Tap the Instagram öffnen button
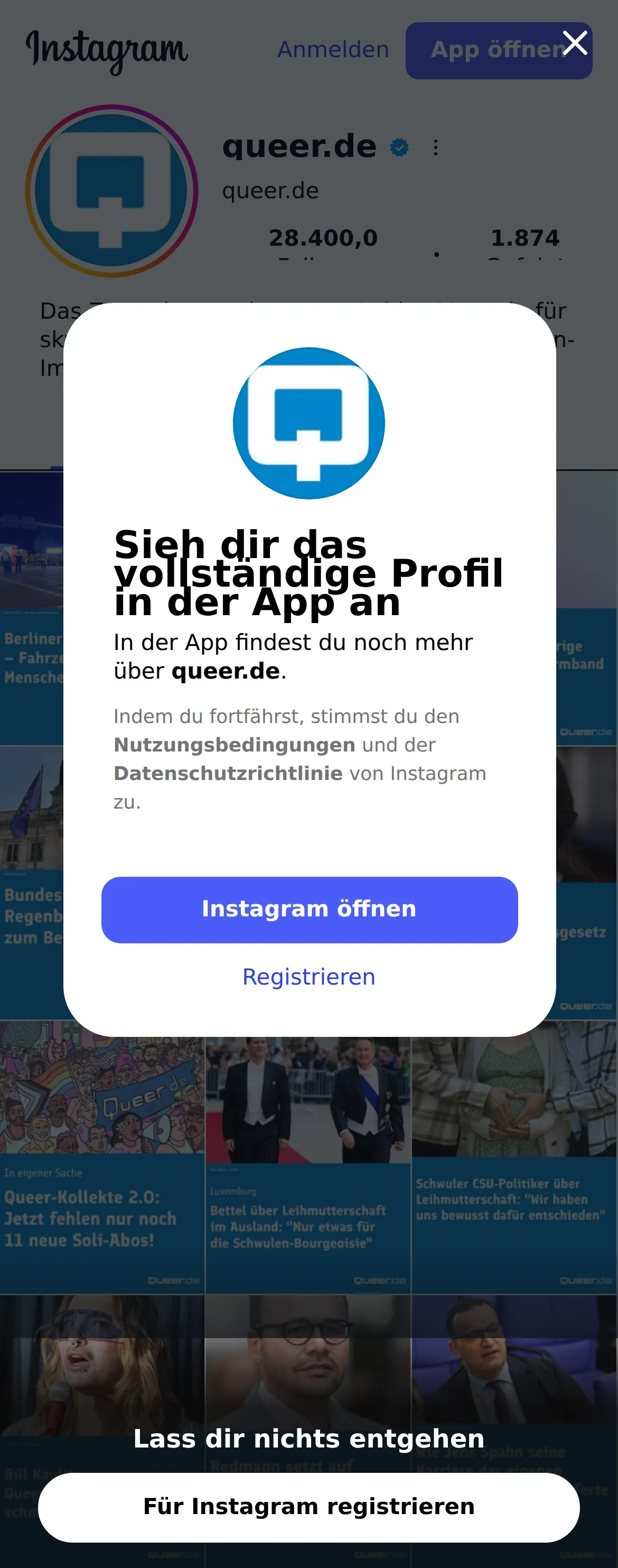 tap(309, 910)
